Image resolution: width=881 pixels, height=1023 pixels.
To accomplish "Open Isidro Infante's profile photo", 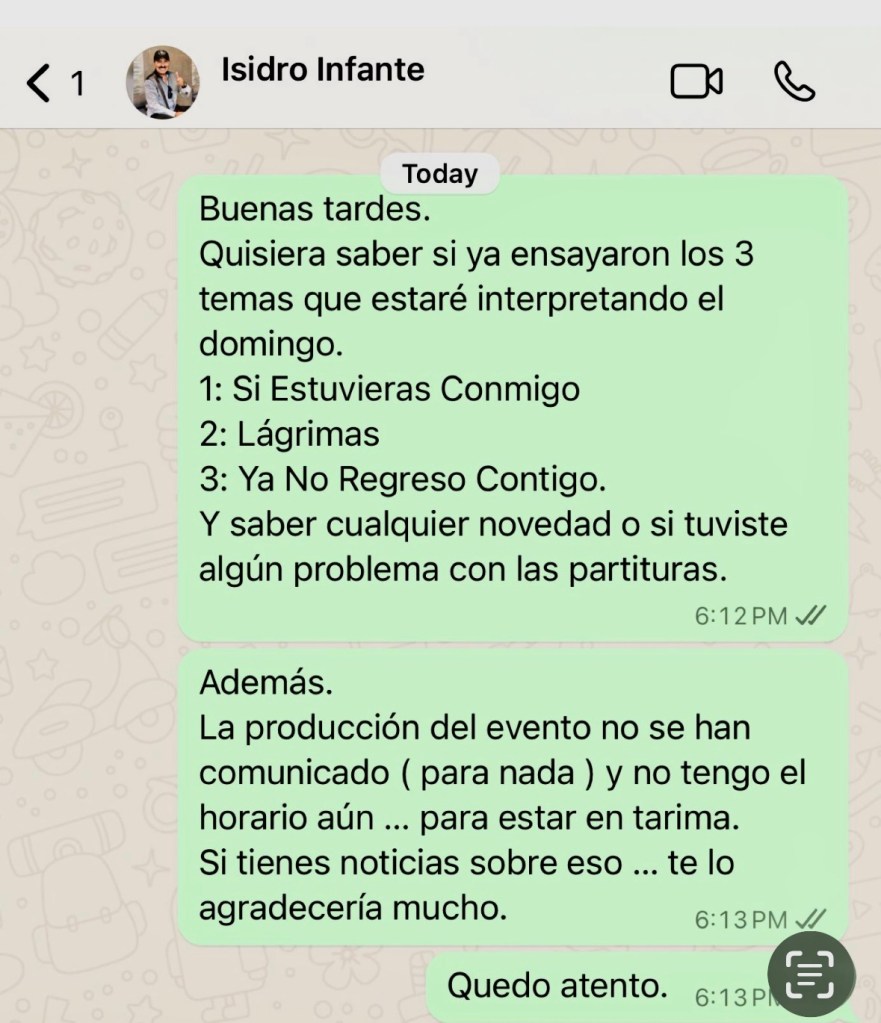I will point(162,83).
